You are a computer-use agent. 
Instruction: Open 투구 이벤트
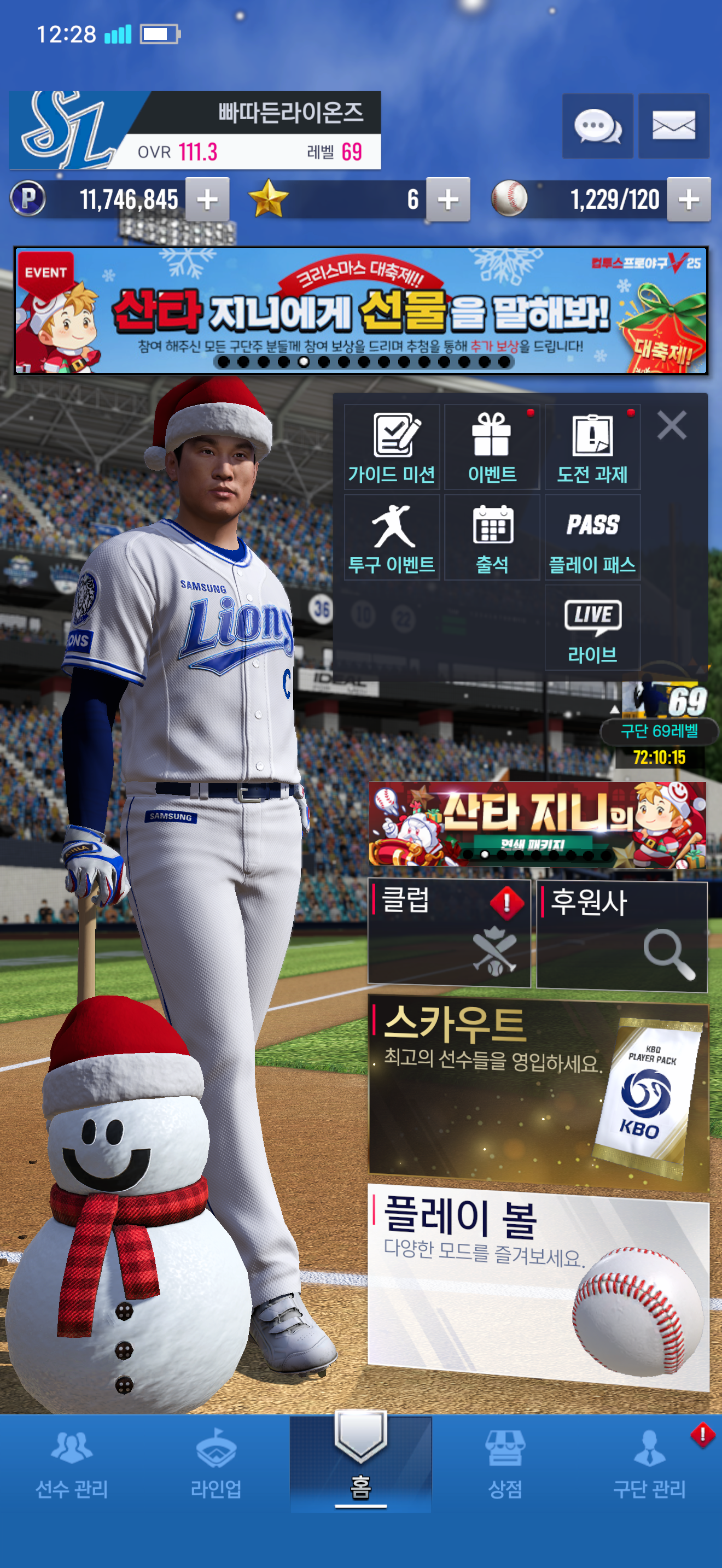coord(392,538)
